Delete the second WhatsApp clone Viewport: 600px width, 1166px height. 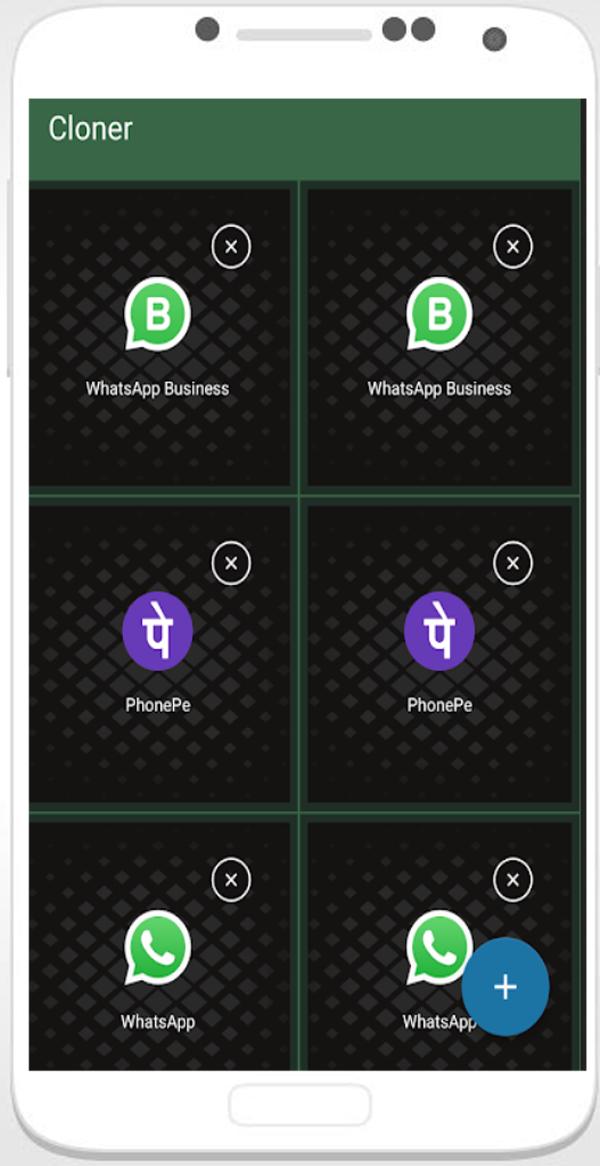pyautogui.click(x=513, y=880)
